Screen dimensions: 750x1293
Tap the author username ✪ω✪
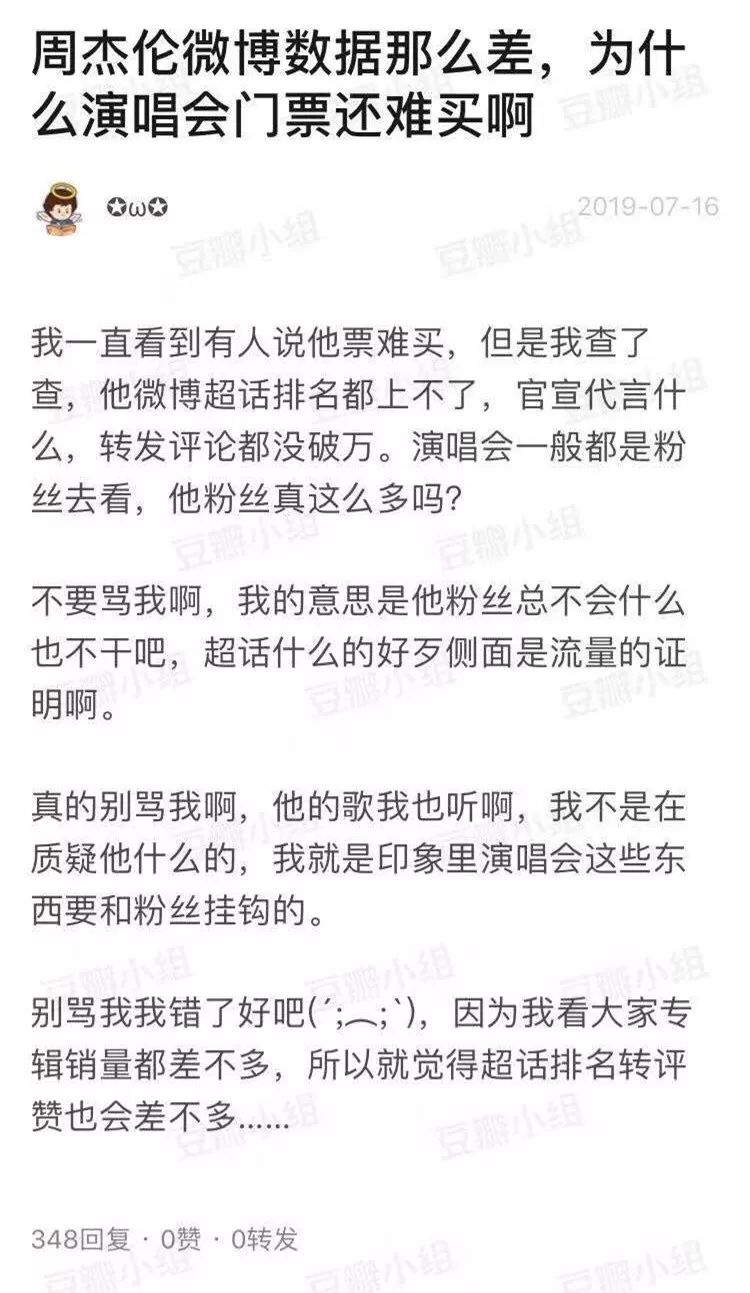tap(138, 208)
